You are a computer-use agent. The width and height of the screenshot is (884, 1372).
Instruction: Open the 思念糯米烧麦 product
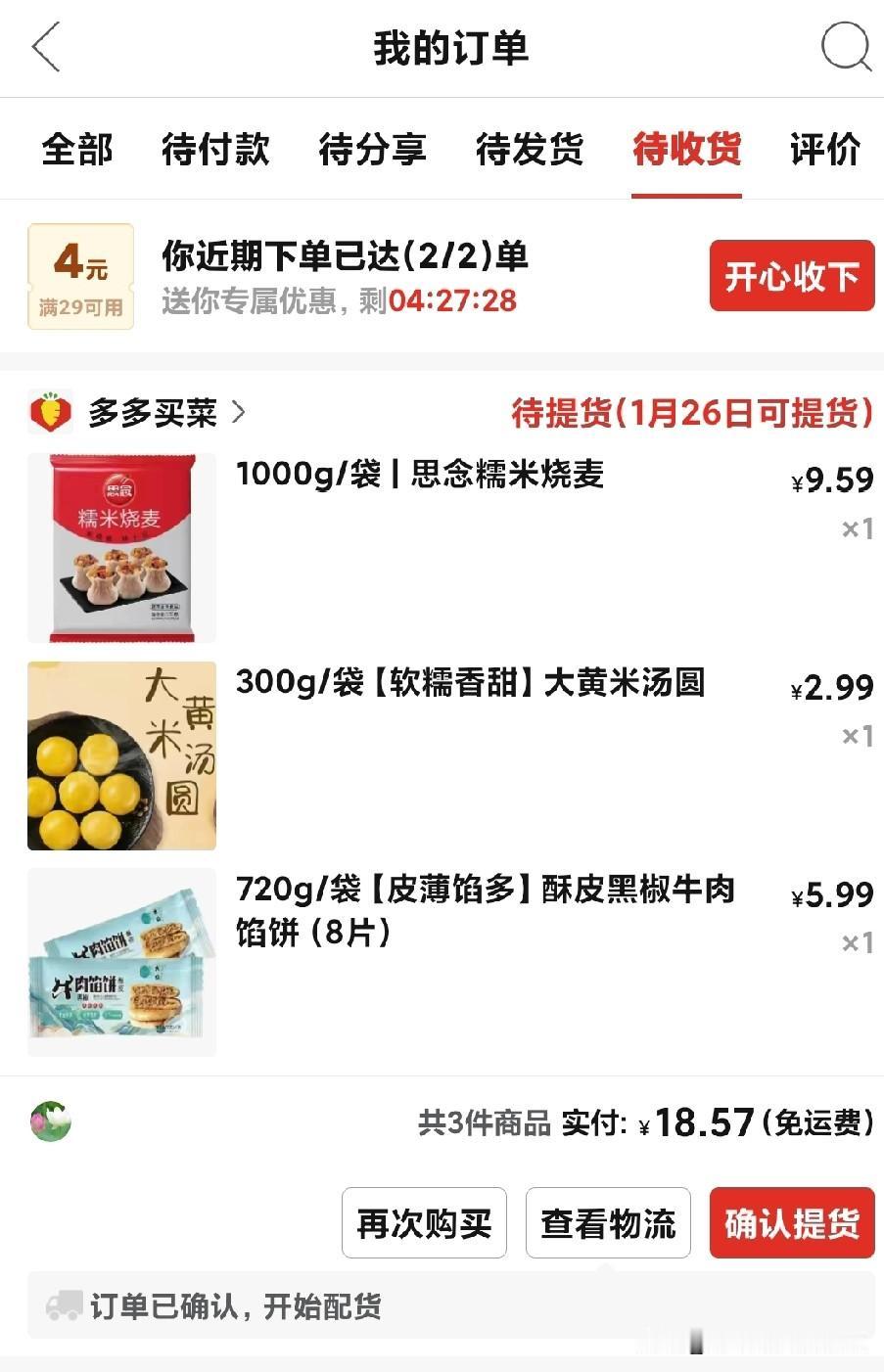point(420,475)
